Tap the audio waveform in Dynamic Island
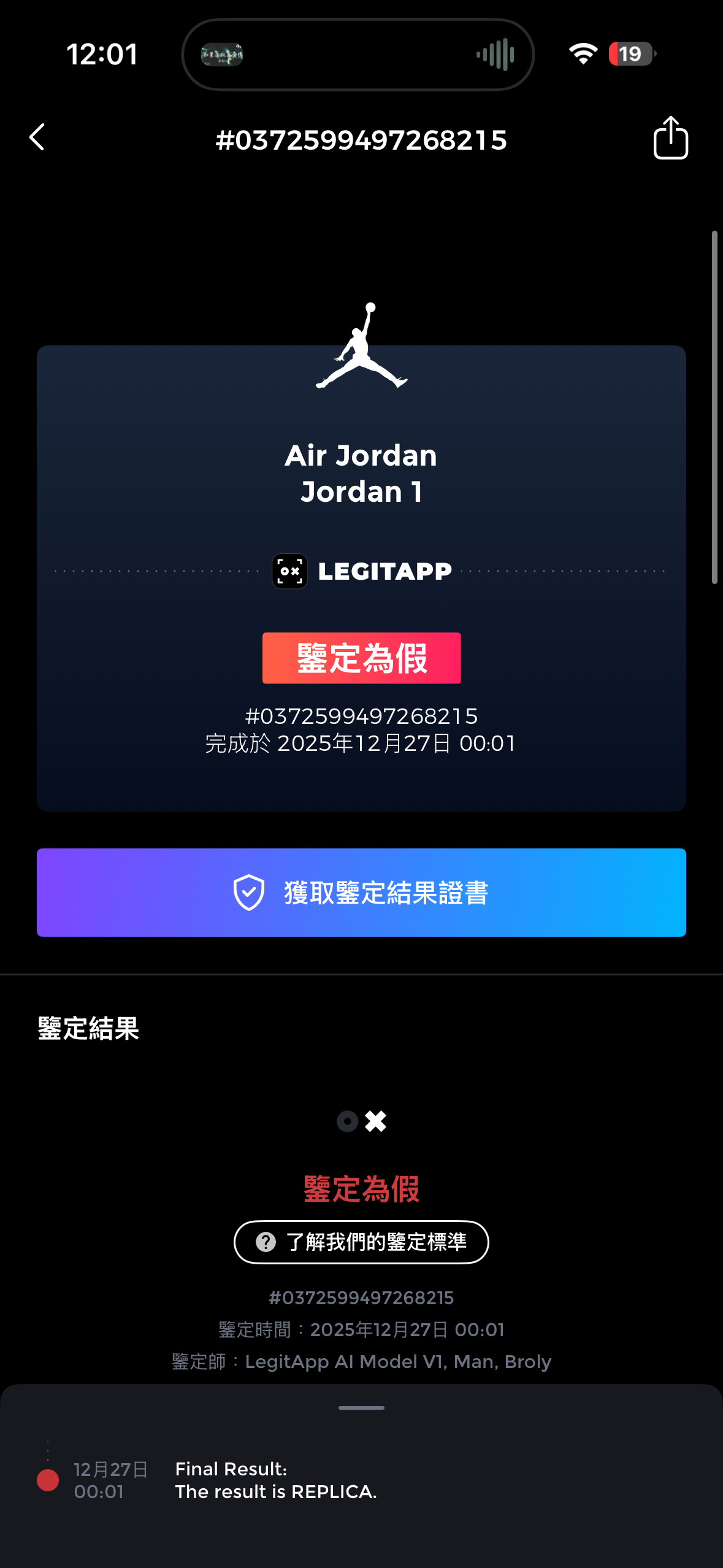Screen dimensions: 723x1568 point(494,54)
